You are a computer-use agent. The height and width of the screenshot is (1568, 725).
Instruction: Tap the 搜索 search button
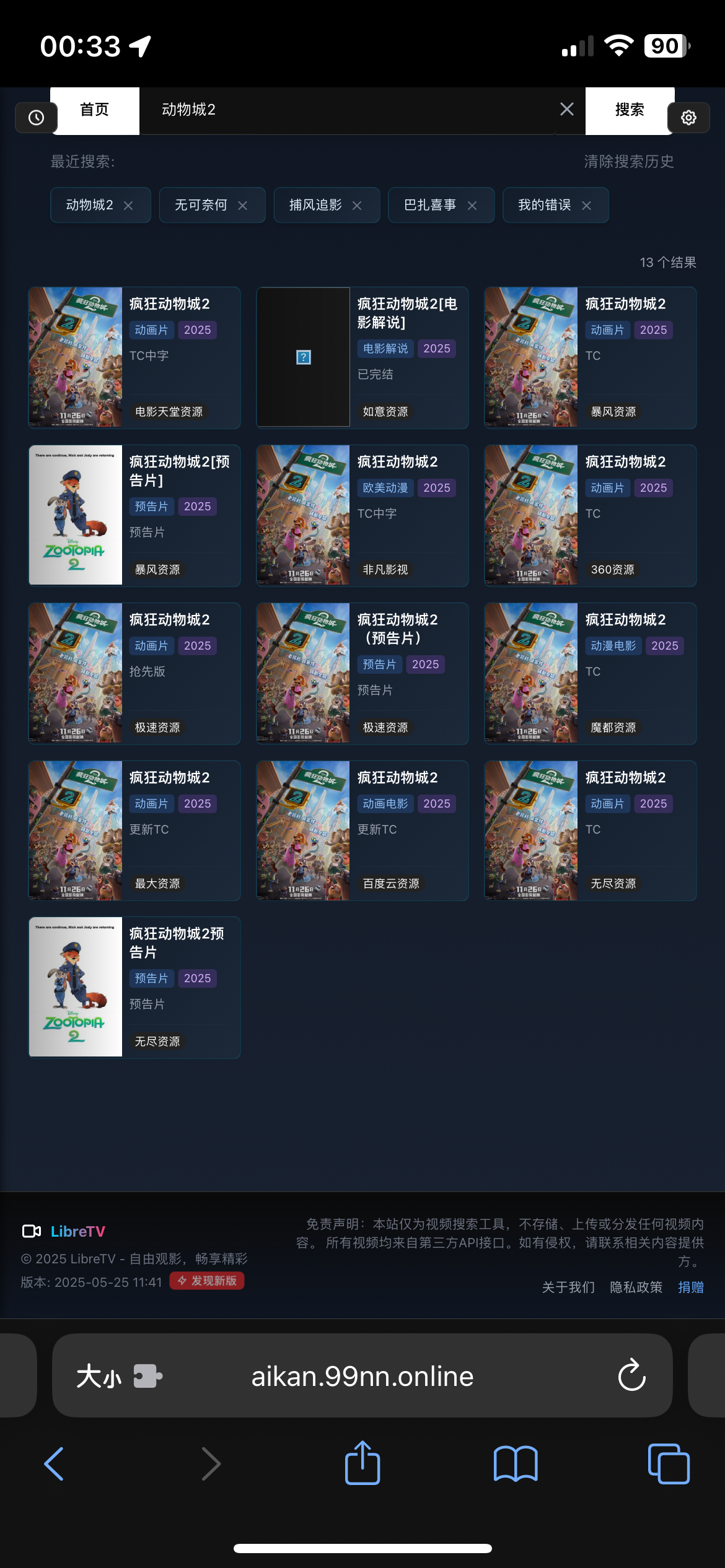(629, 110)
